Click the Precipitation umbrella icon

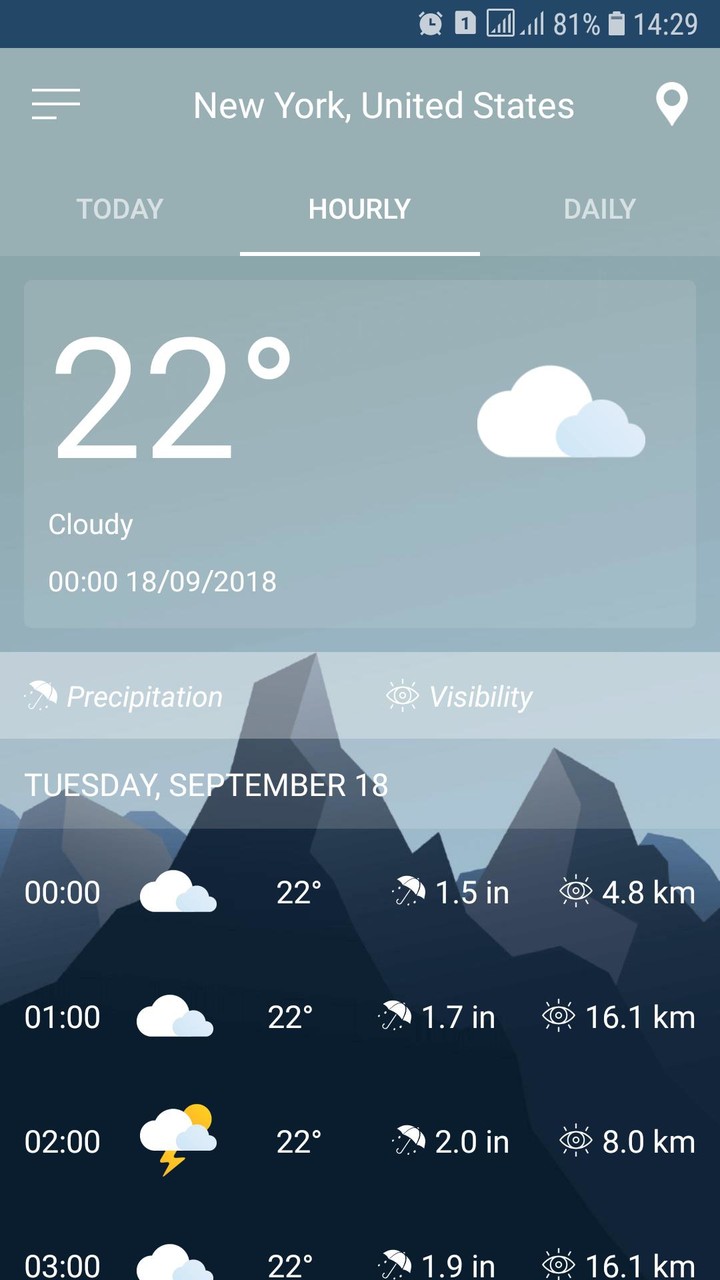(x=40, y=696)
